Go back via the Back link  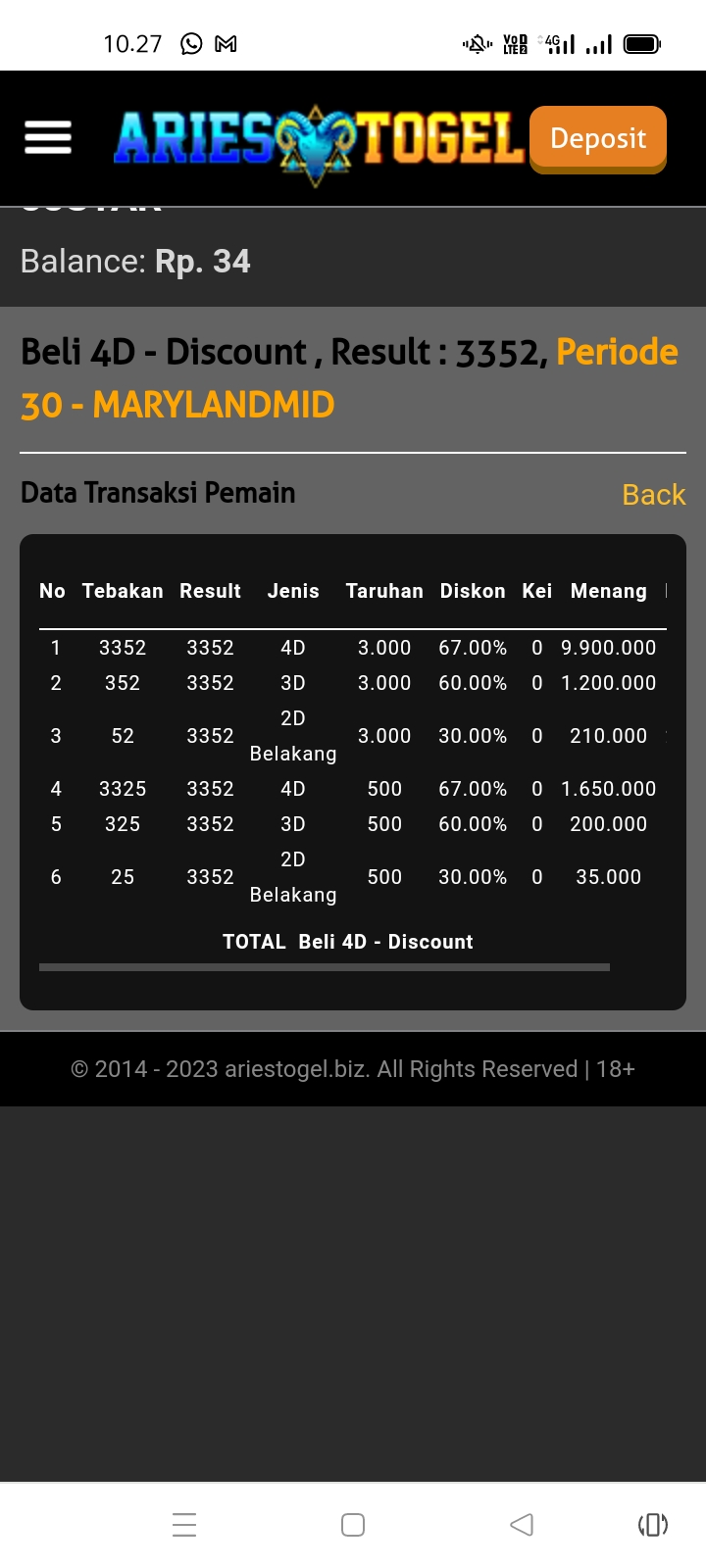(x=653, y=495)
